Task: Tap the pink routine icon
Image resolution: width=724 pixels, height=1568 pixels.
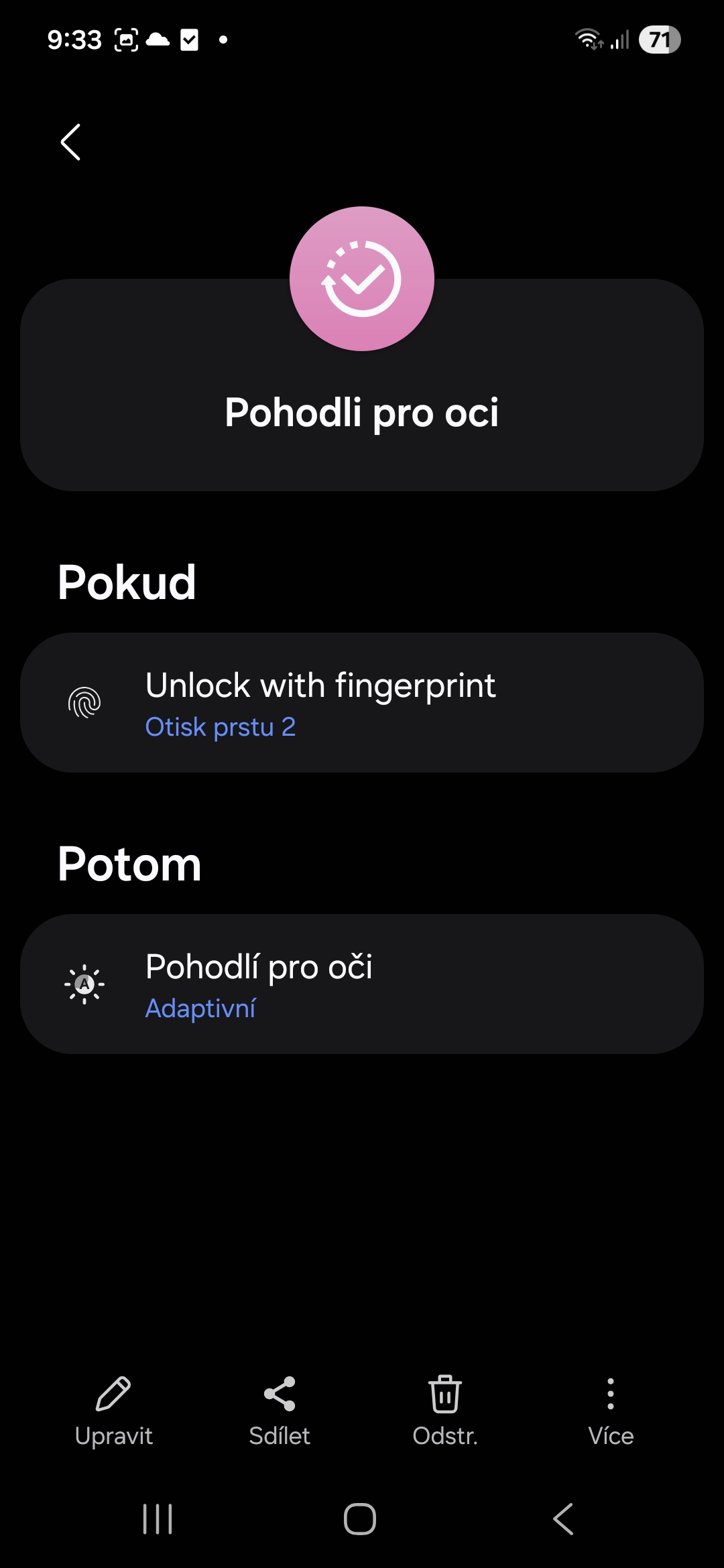Action: click(362, 279)
